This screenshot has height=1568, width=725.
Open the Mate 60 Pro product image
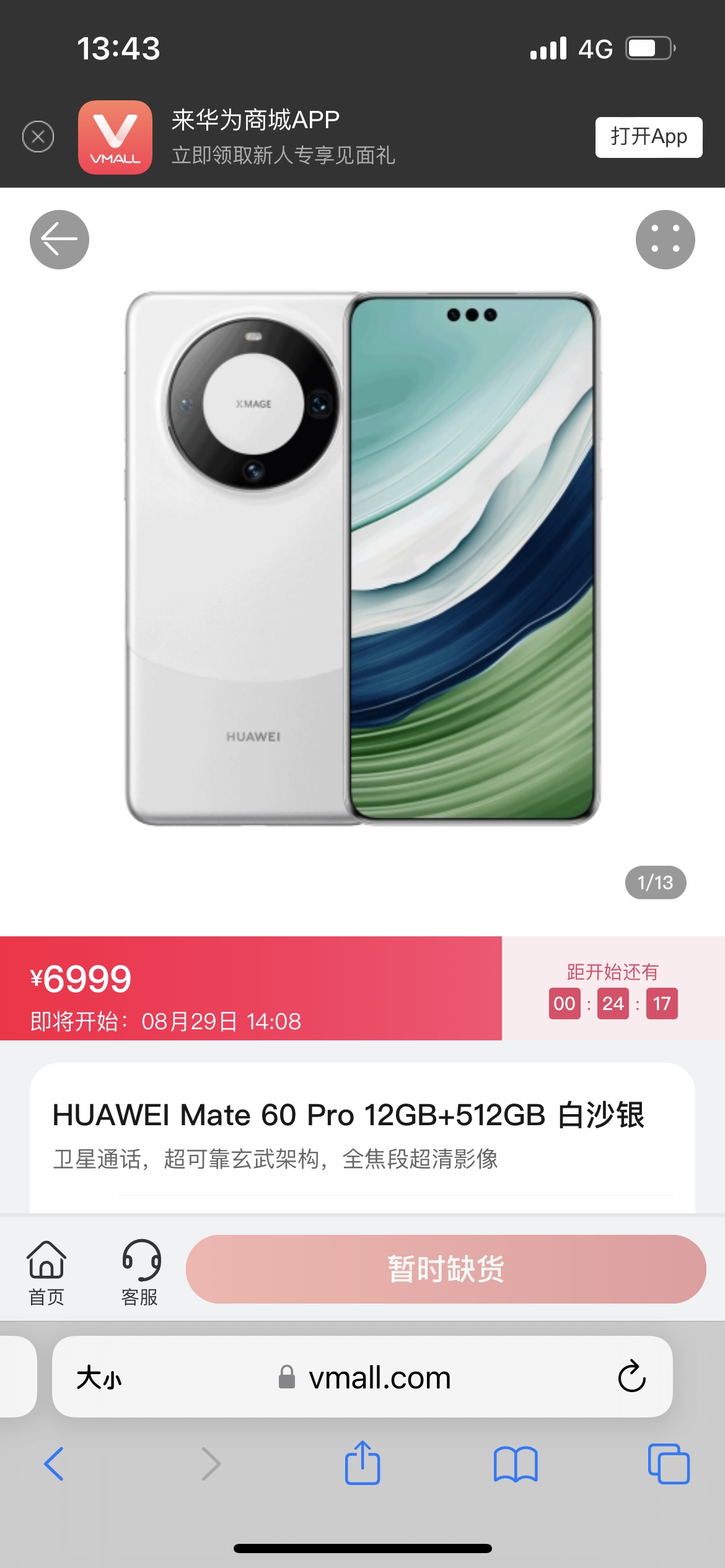pos(362,557)
